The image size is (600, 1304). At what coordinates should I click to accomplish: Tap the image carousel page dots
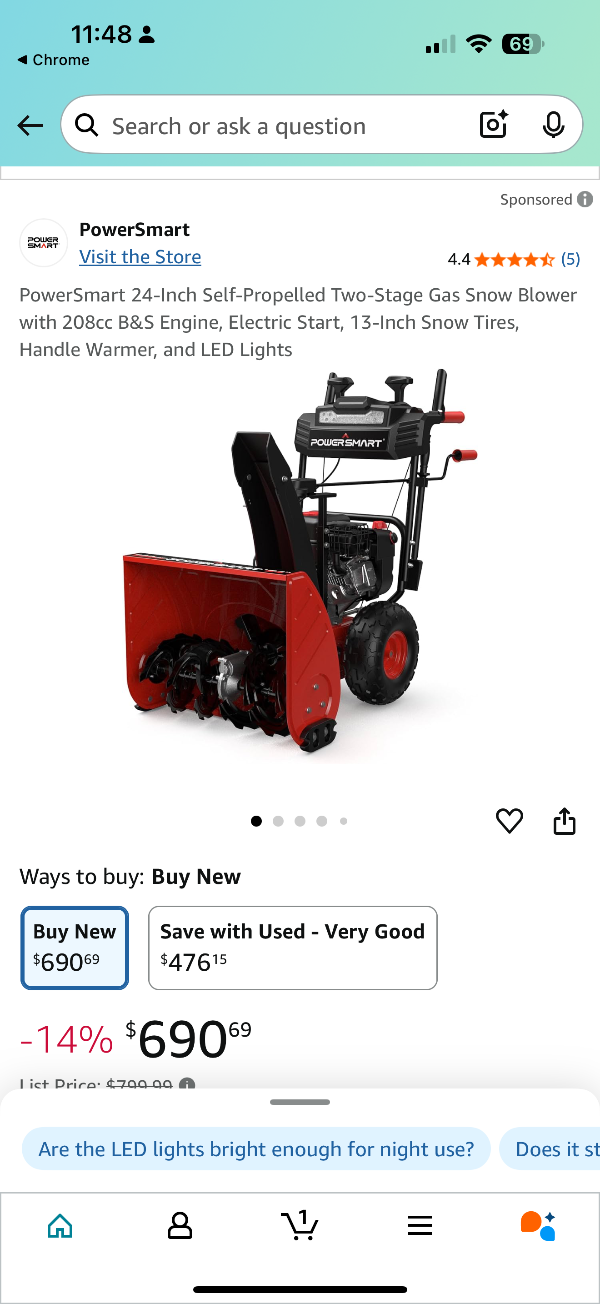tap(300, 821)
